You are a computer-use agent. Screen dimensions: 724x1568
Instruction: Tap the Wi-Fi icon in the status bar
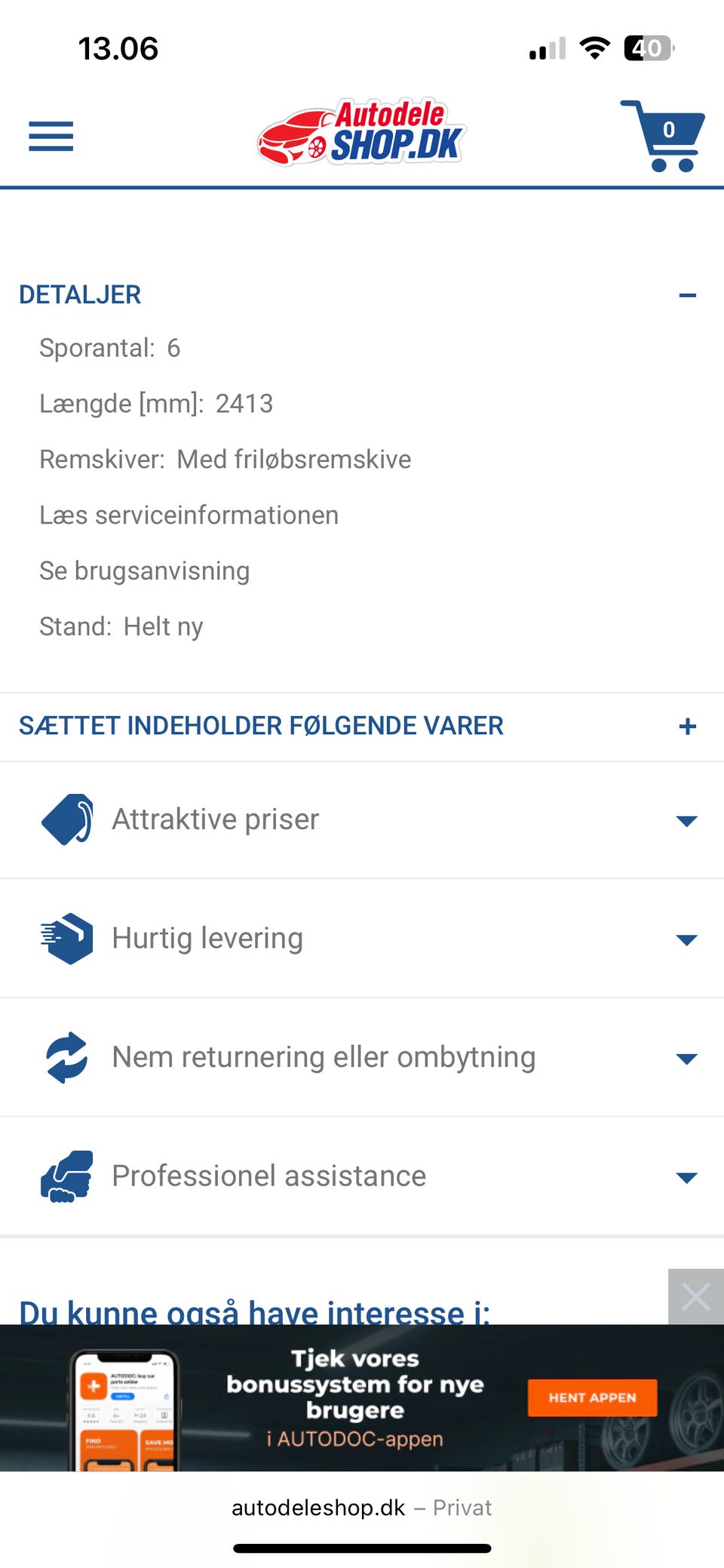595,48
